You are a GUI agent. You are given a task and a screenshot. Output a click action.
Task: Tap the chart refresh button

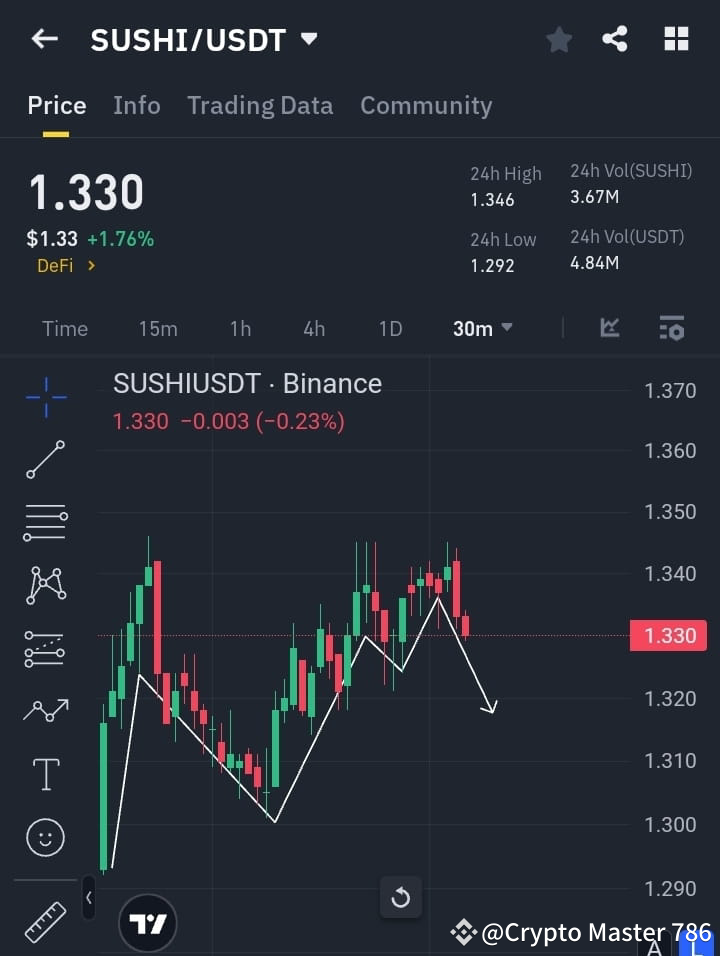(400, 898)
